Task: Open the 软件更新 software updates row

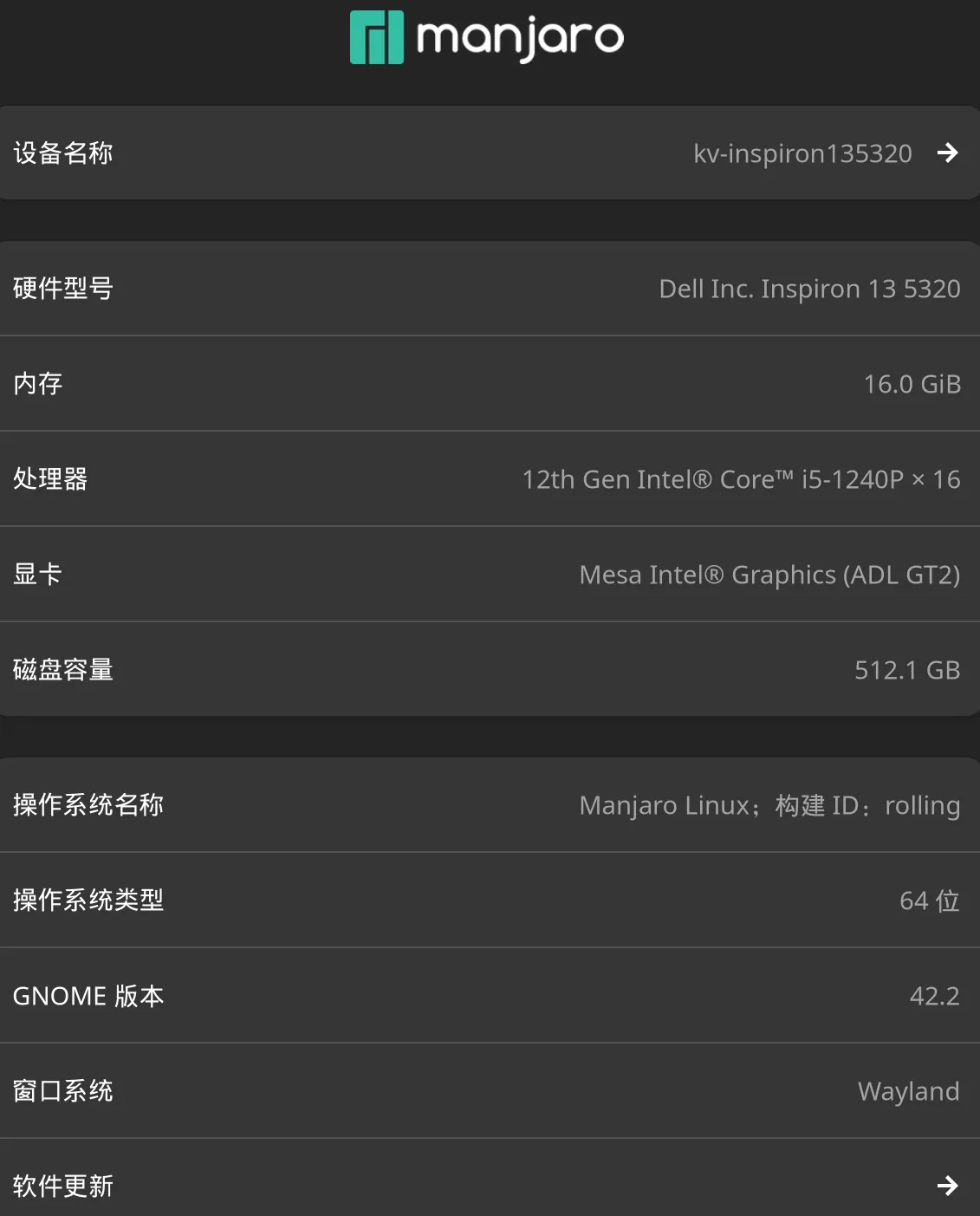Action: [490, 1185]
